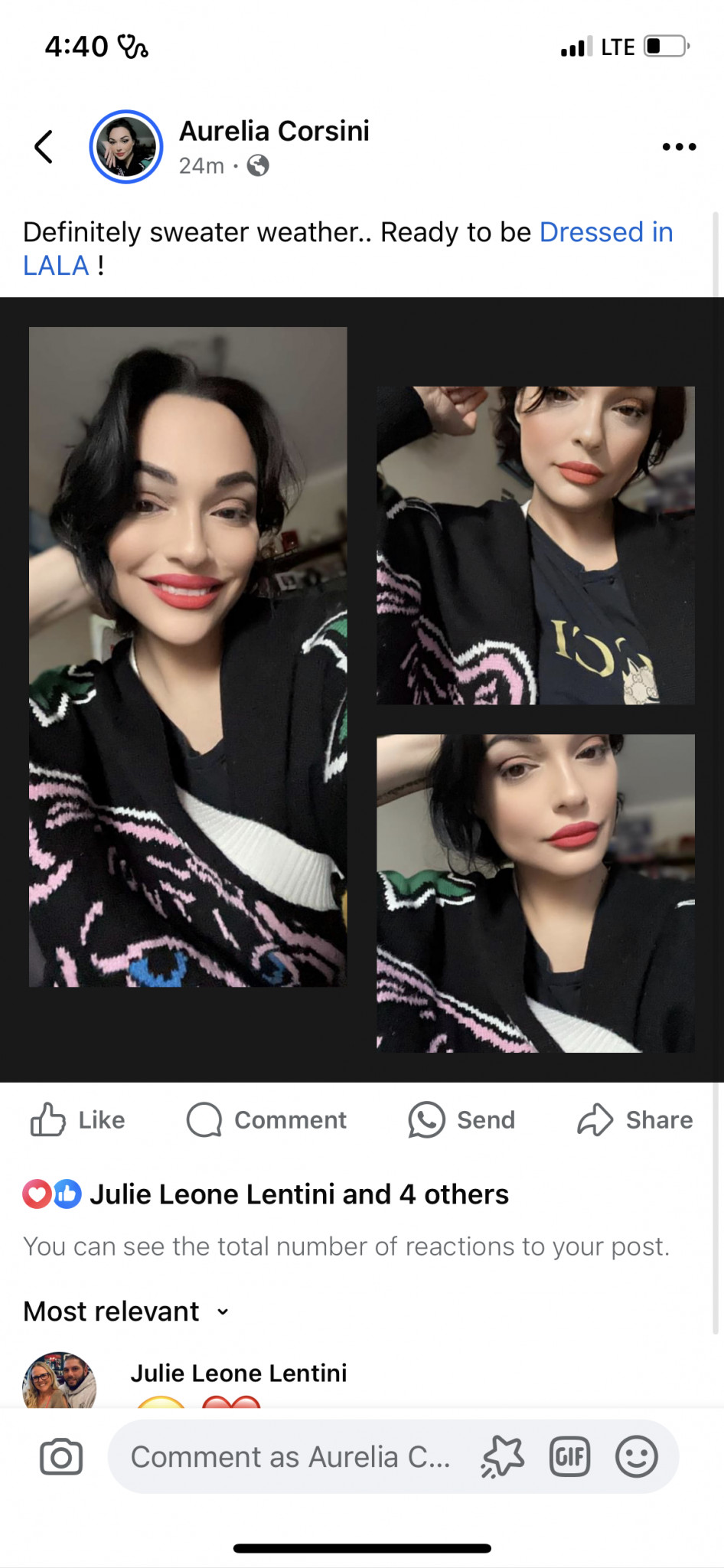Image resolution: width=724 pixels, height=1568 pixels.
Task: Like this post
Action: click(x=77, y=1120)
